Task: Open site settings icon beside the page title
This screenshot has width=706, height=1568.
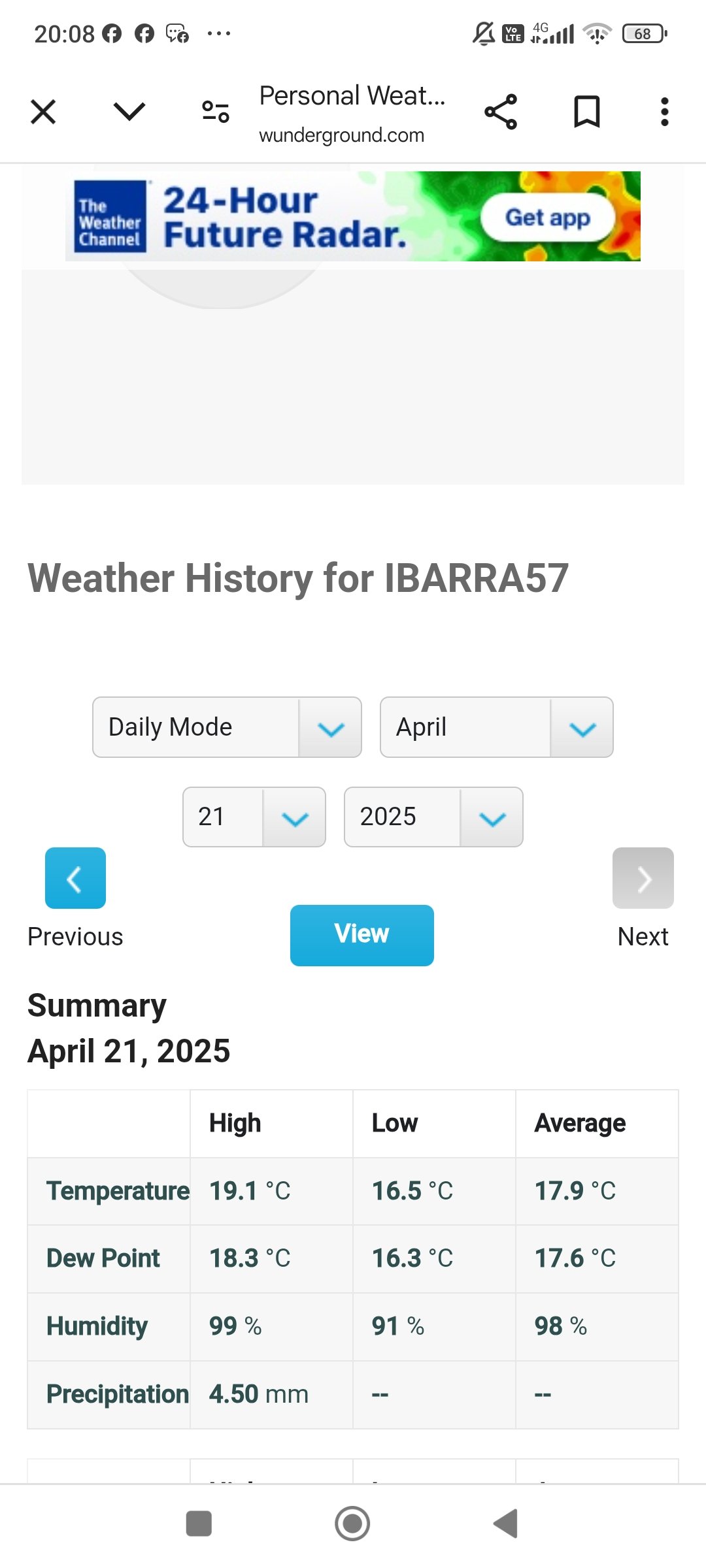Action: tap(216, 112)
